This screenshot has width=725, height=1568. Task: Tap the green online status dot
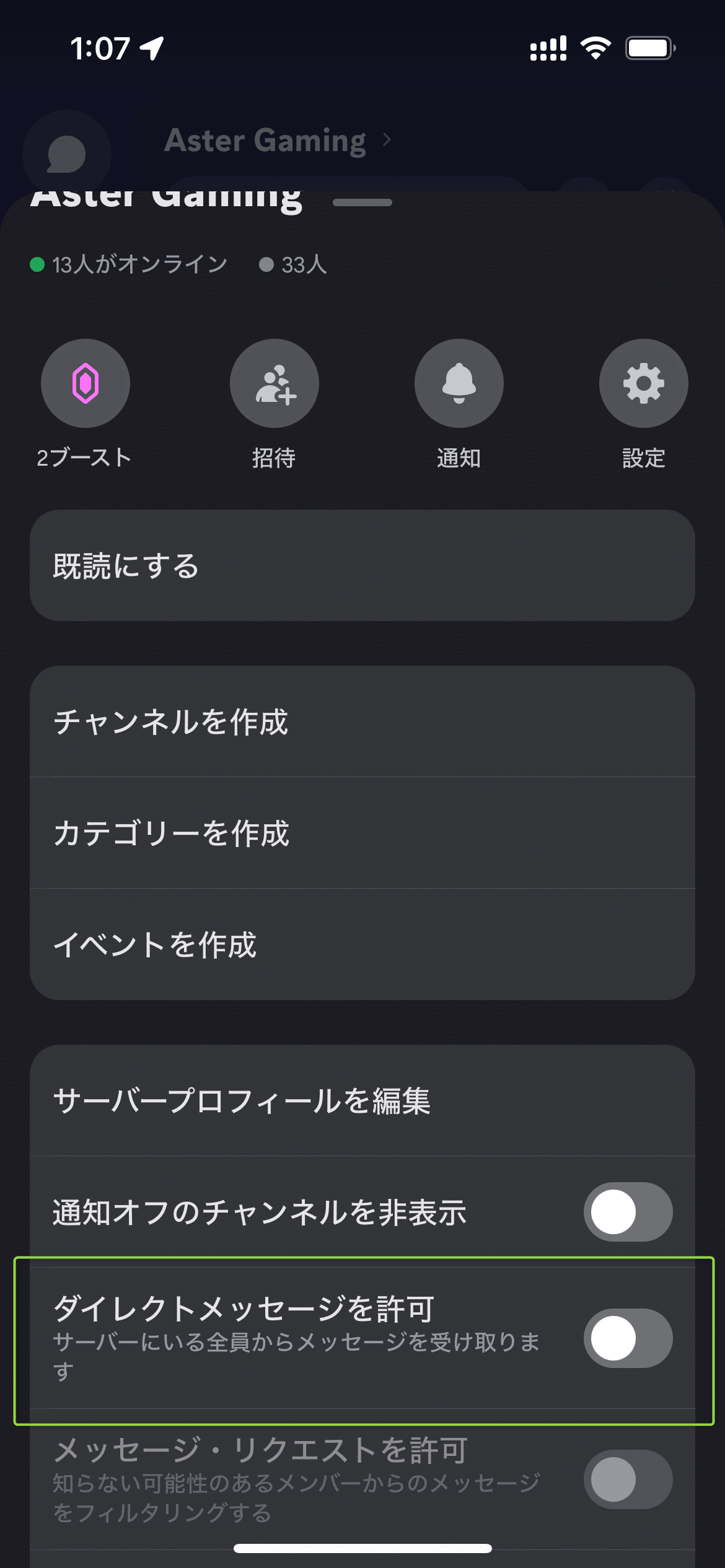37,264
